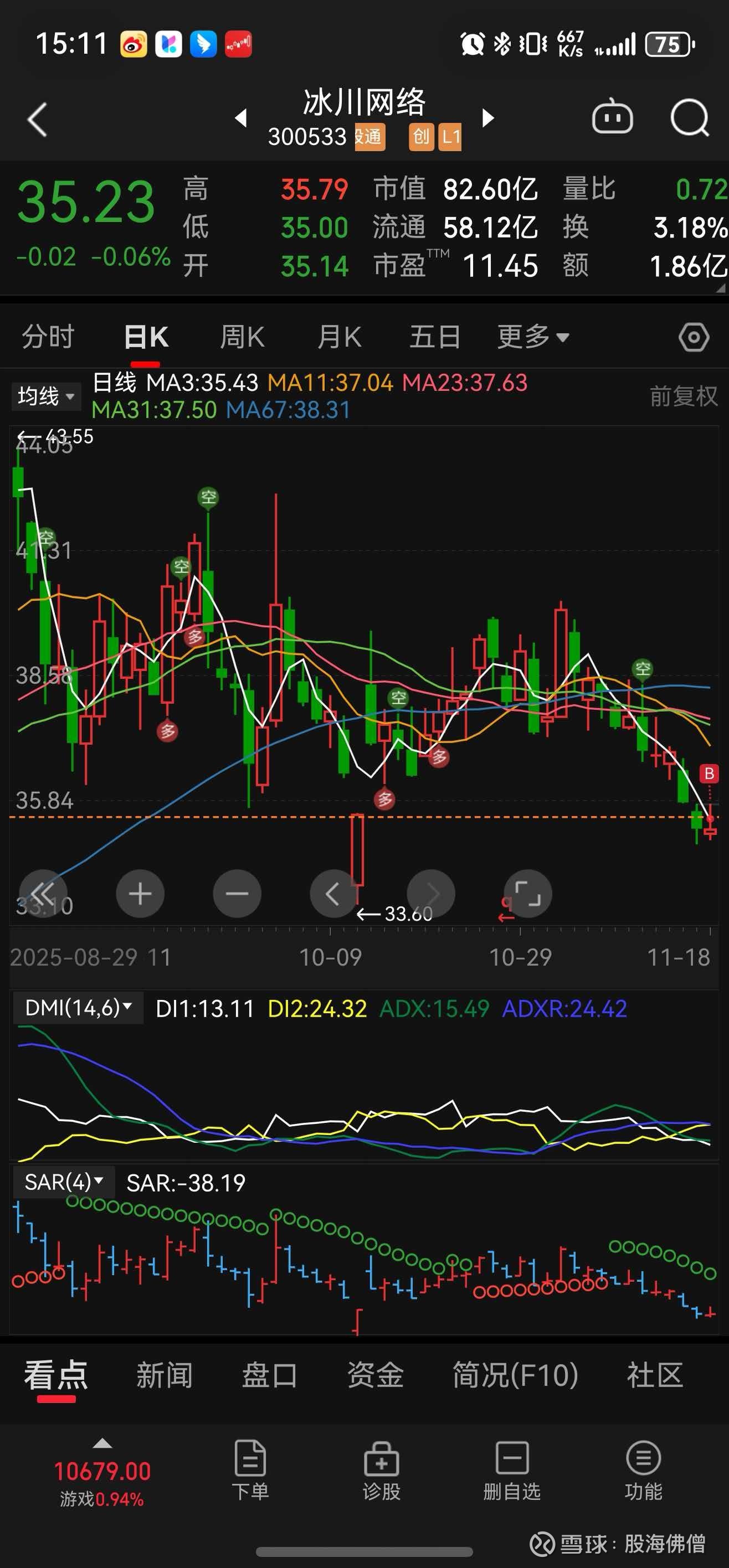Open stock search

coord(689,118)
